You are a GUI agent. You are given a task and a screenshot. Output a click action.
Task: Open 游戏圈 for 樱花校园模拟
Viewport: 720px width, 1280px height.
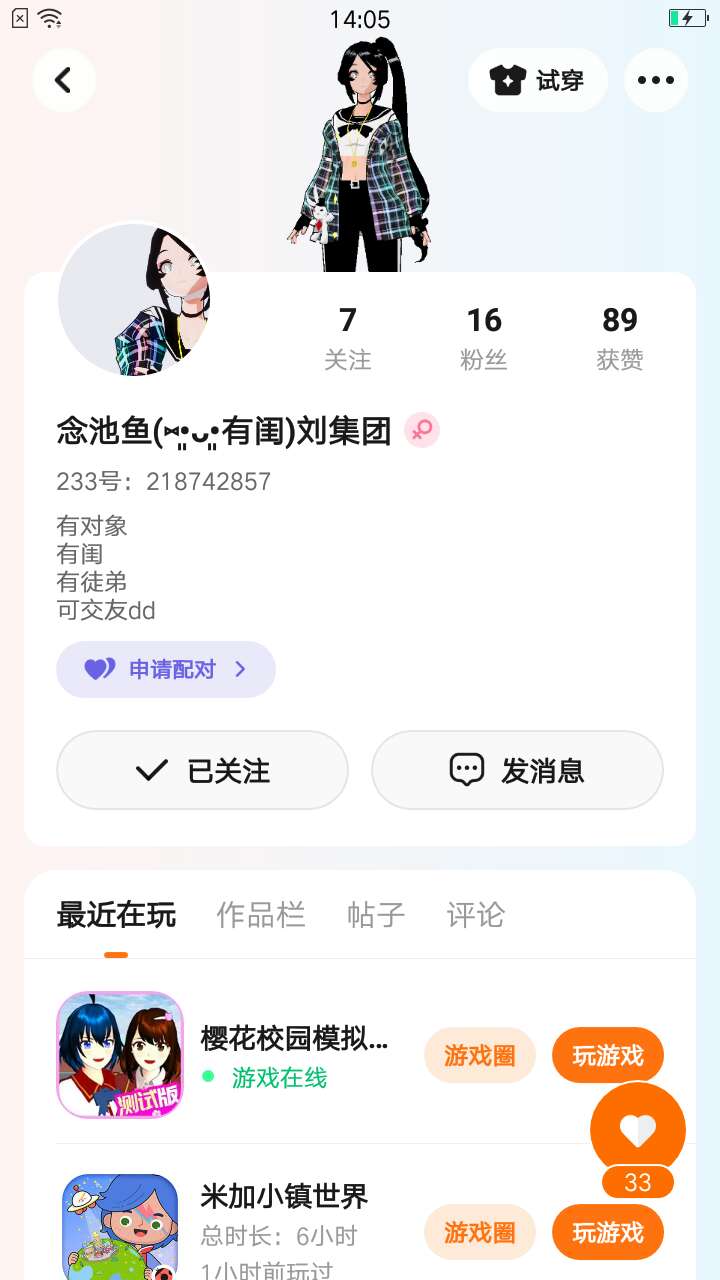pos(480,1055)
